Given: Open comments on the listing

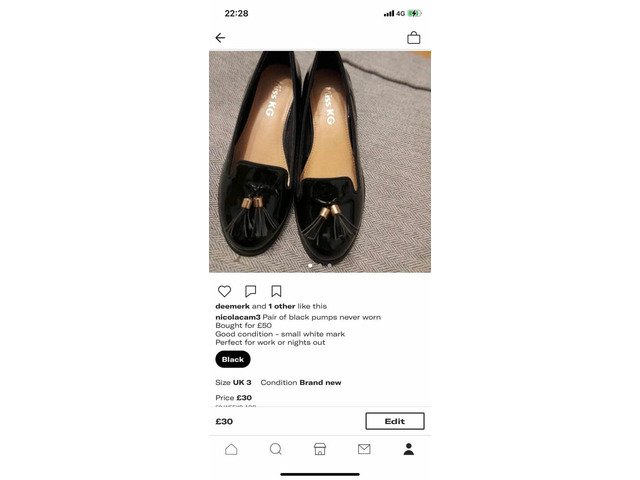Looking at the screenshot, I should 251,291.
